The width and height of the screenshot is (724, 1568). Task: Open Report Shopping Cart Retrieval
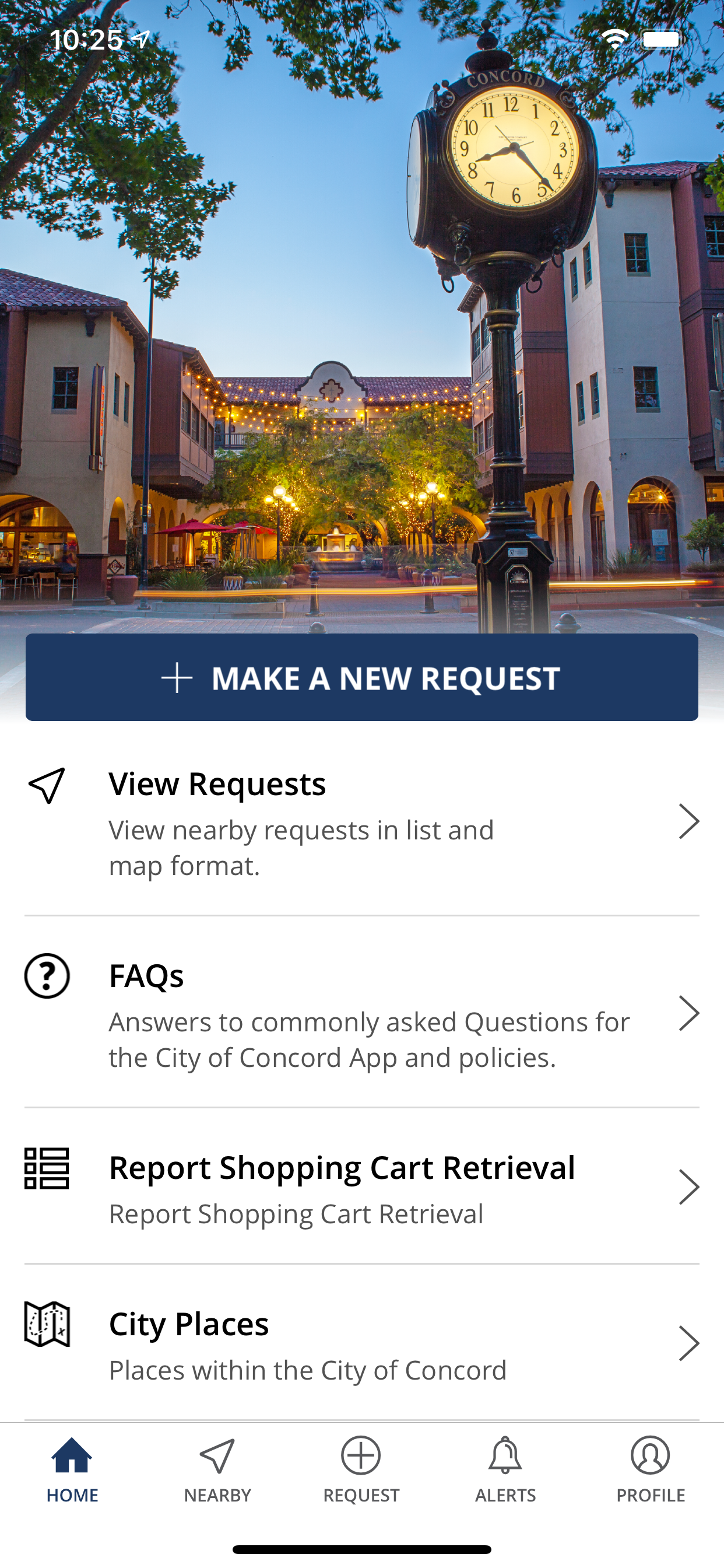(362, 1187)
